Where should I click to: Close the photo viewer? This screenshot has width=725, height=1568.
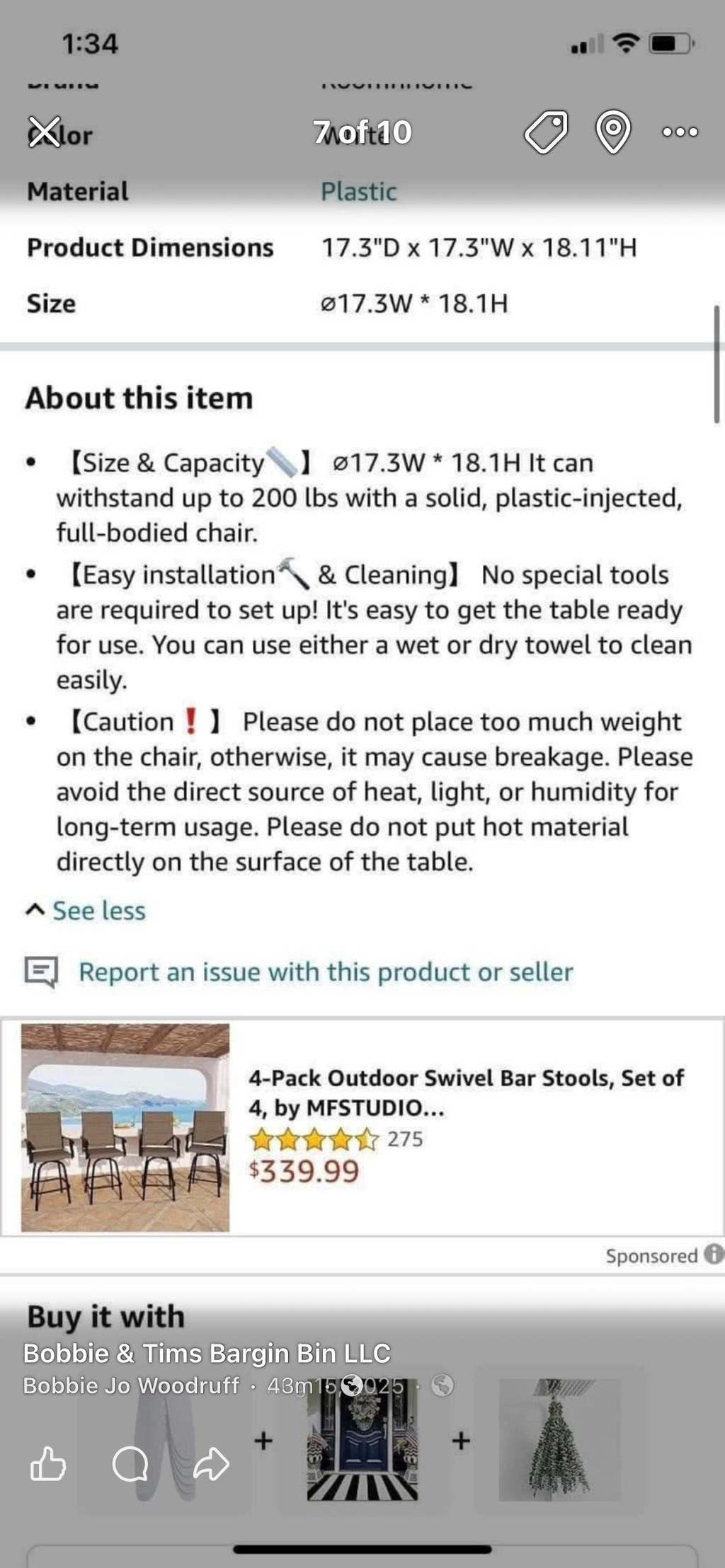point(45,132)
